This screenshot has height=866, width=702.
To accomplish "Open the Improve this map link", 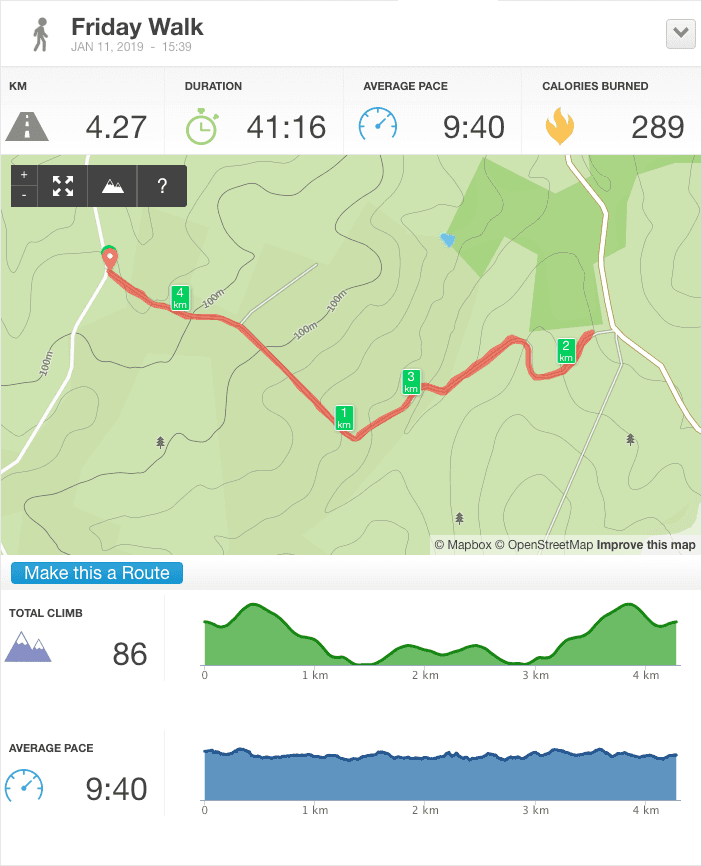I will tap(646, 545).
